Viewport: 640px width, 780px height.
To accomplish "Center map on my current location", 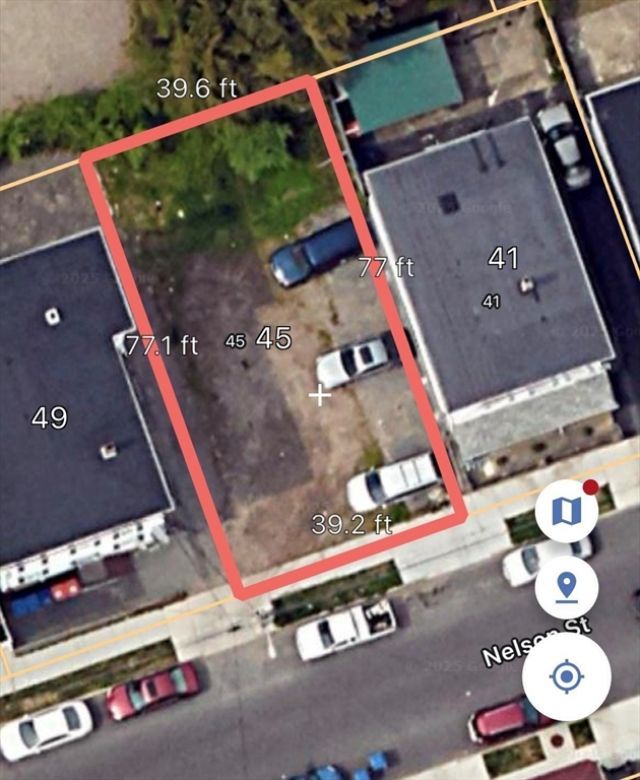I will coord(566,677).
